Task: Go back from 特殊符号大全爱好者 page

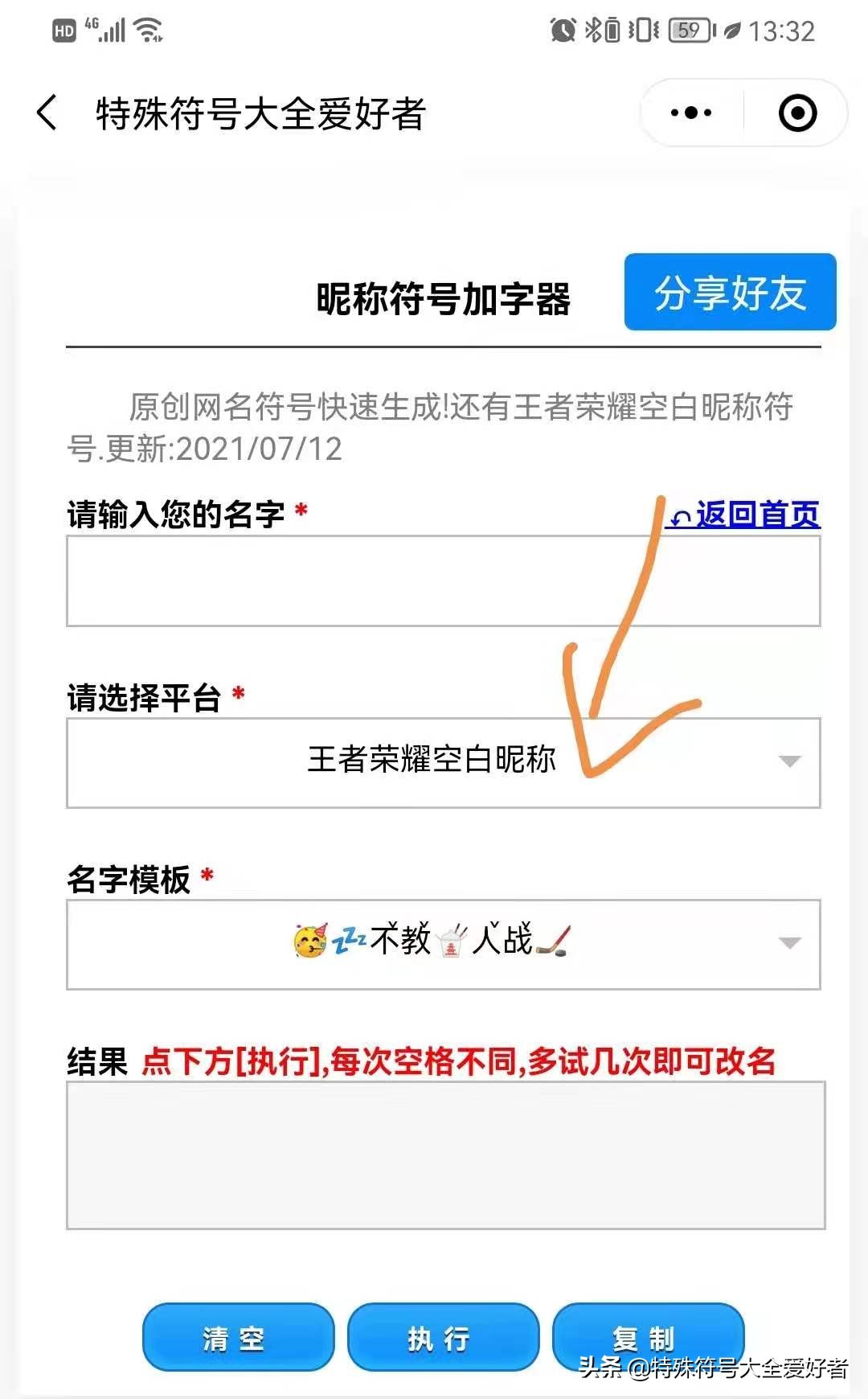Action: pyautogui.click(x=47, y=113)
